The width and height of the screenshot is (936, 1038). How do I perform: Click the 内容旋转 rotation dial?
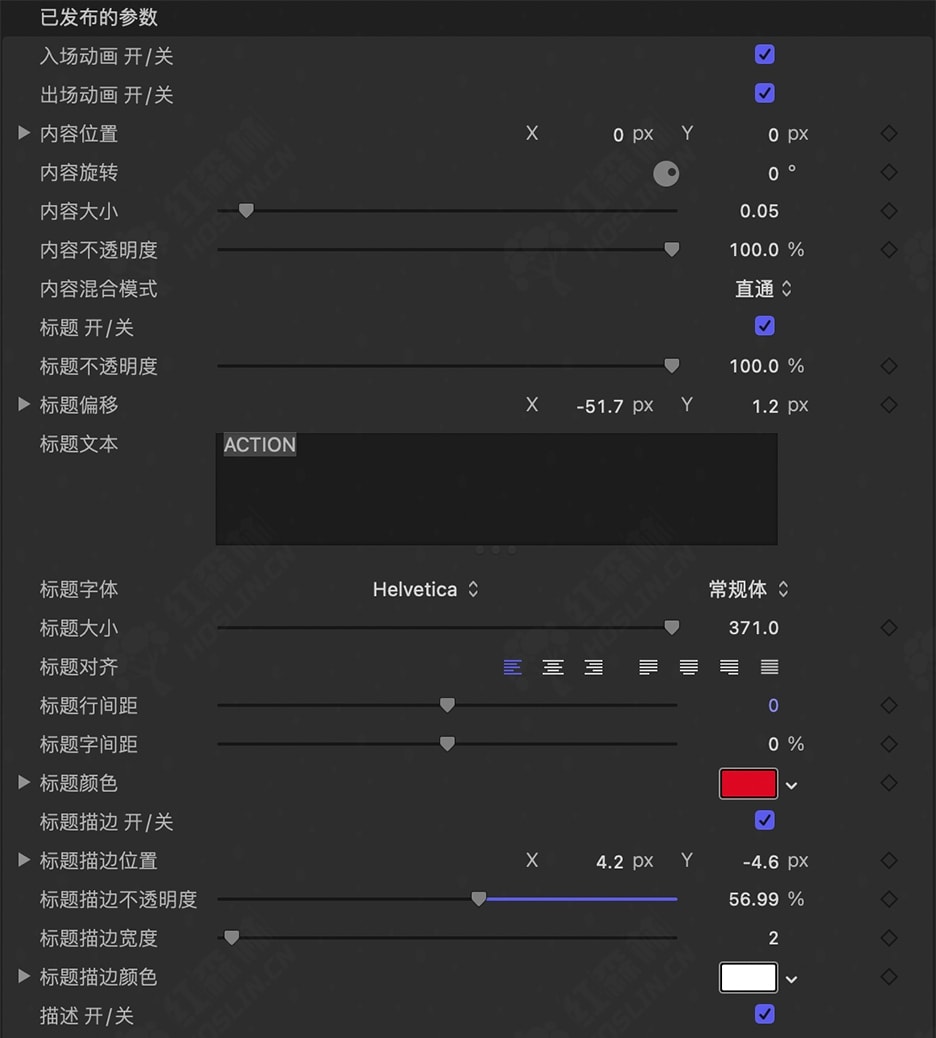coord(666,173)
